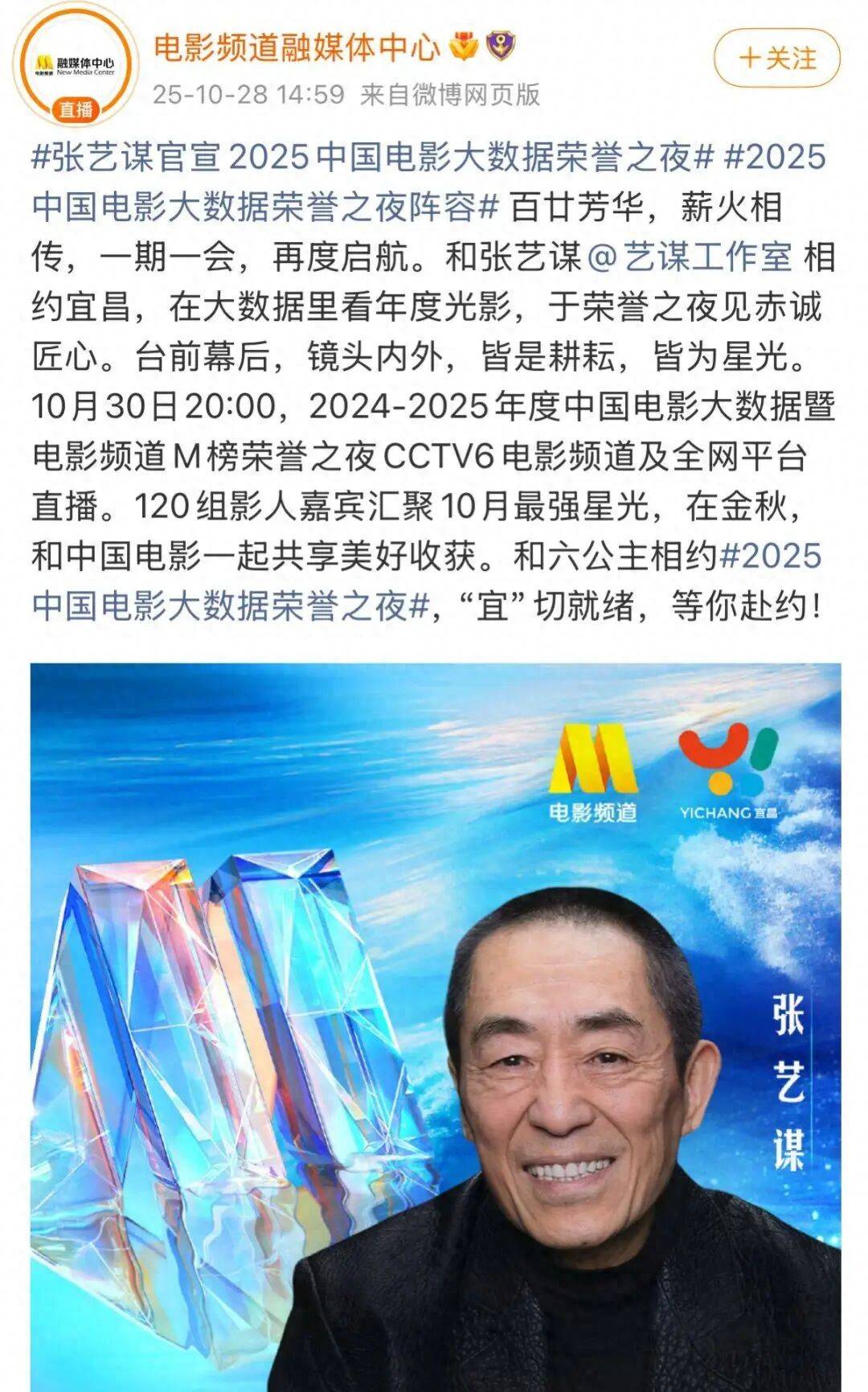This screenshot has width=868, height=1392.
Task: Open the @艺谋工作室 mention link
Action: 691,256
